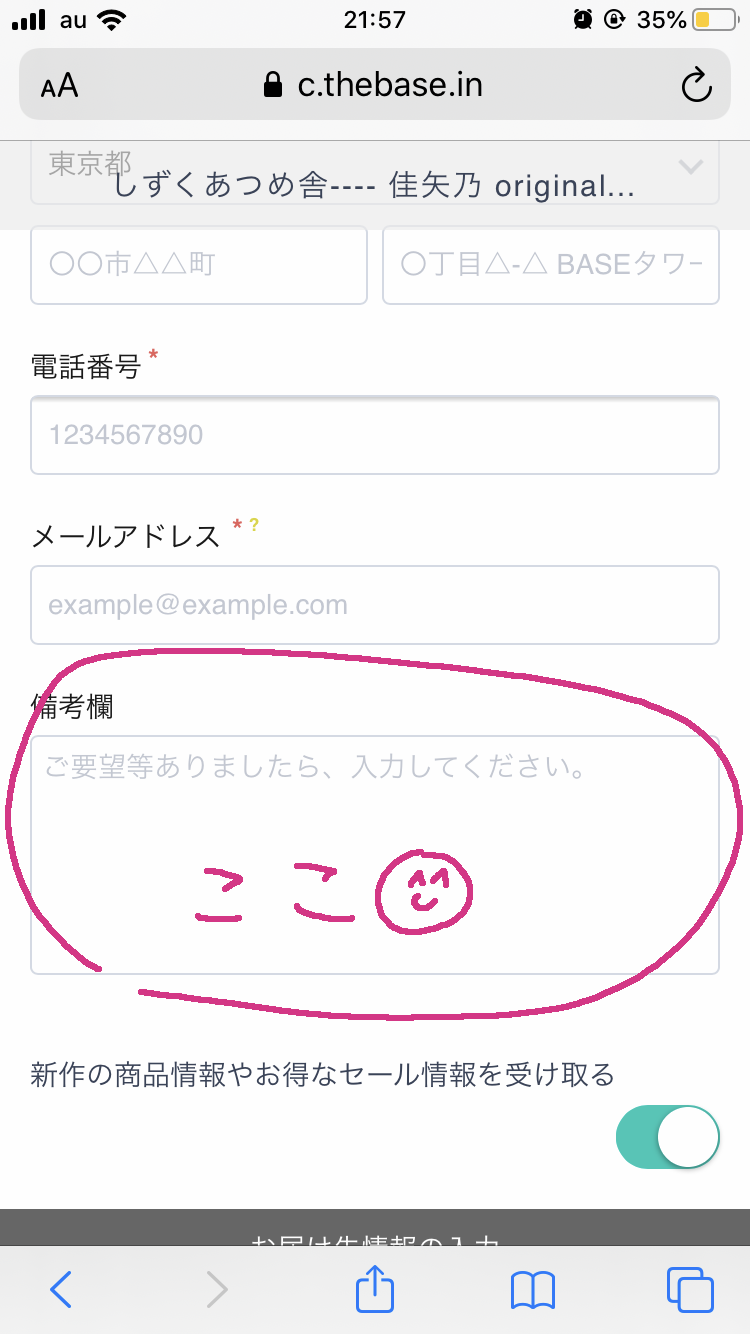The width and height of the screenshot is (750, 1334).
Task: Open the AA text size menu
Action: (60, 85)
